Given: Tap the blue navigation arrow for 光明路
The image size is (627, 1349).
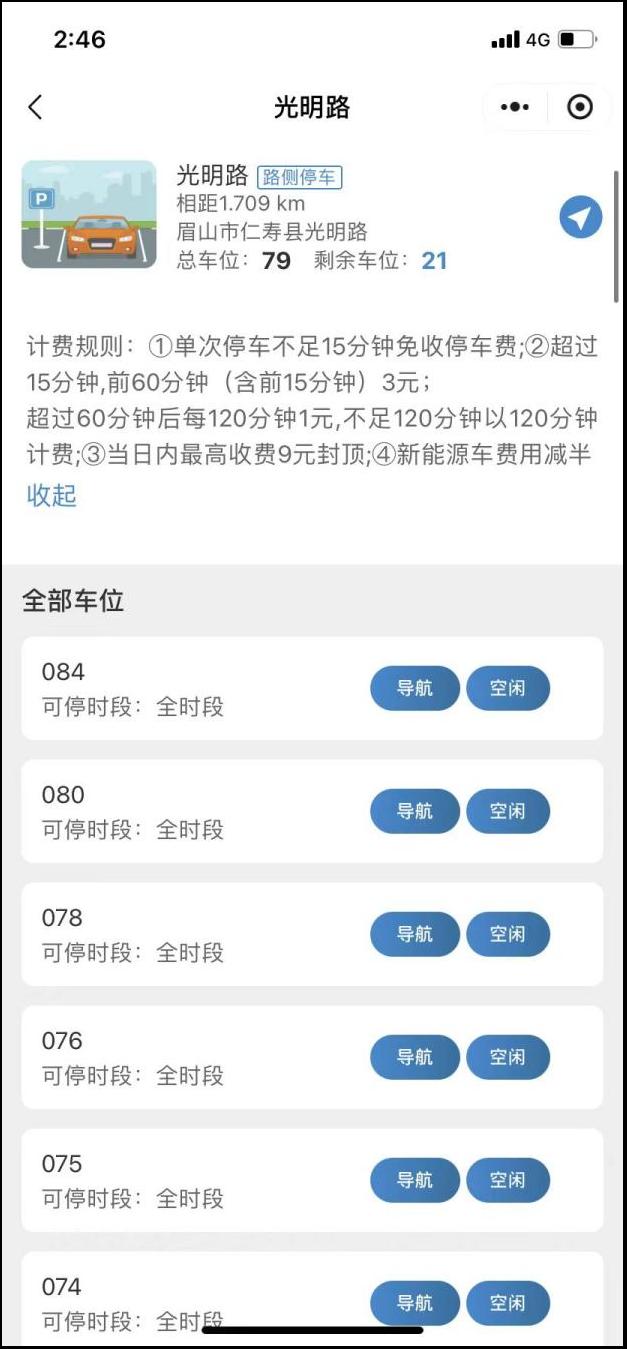Looking at the screenshot, I should [x=581, y=217].
